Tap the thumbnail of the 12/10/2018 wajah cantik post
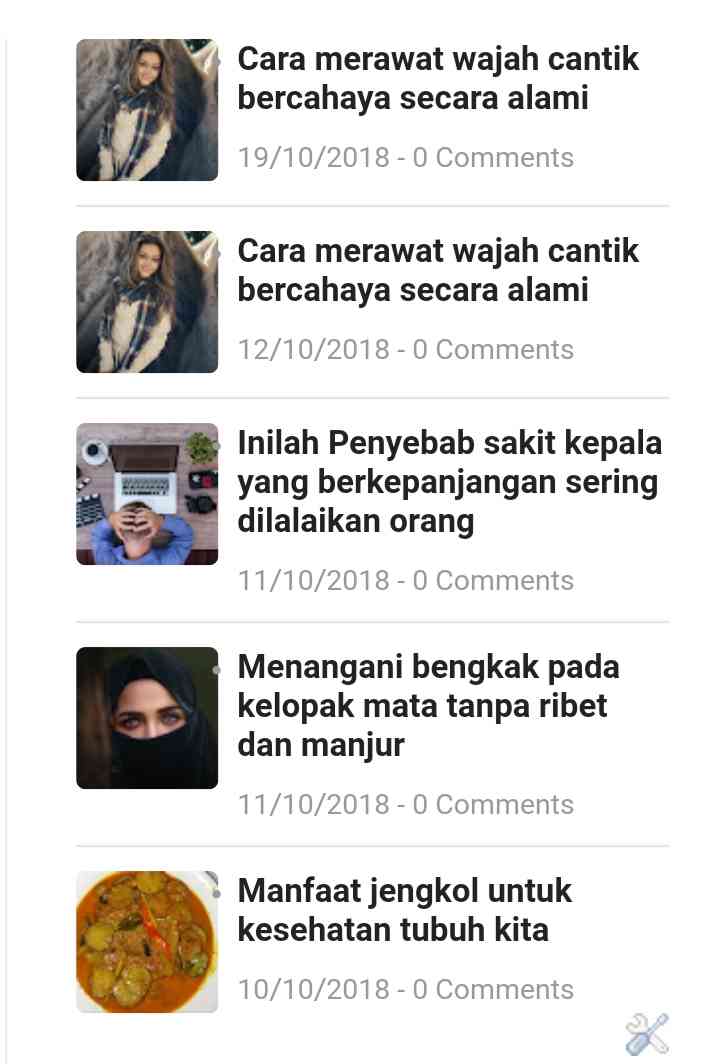 [x=147, y=302]
